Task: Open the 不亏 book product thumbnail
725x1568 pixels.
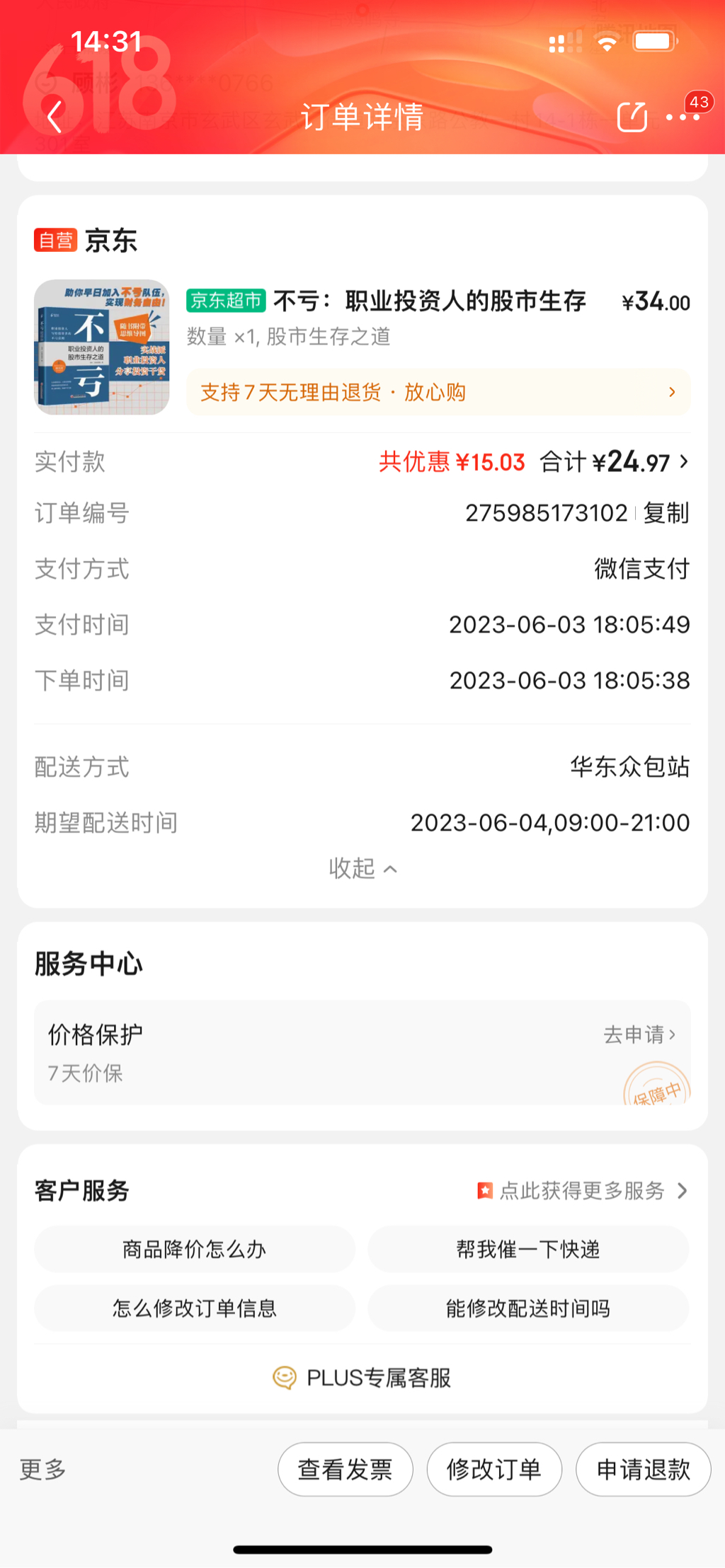Action: coord(102,347)
